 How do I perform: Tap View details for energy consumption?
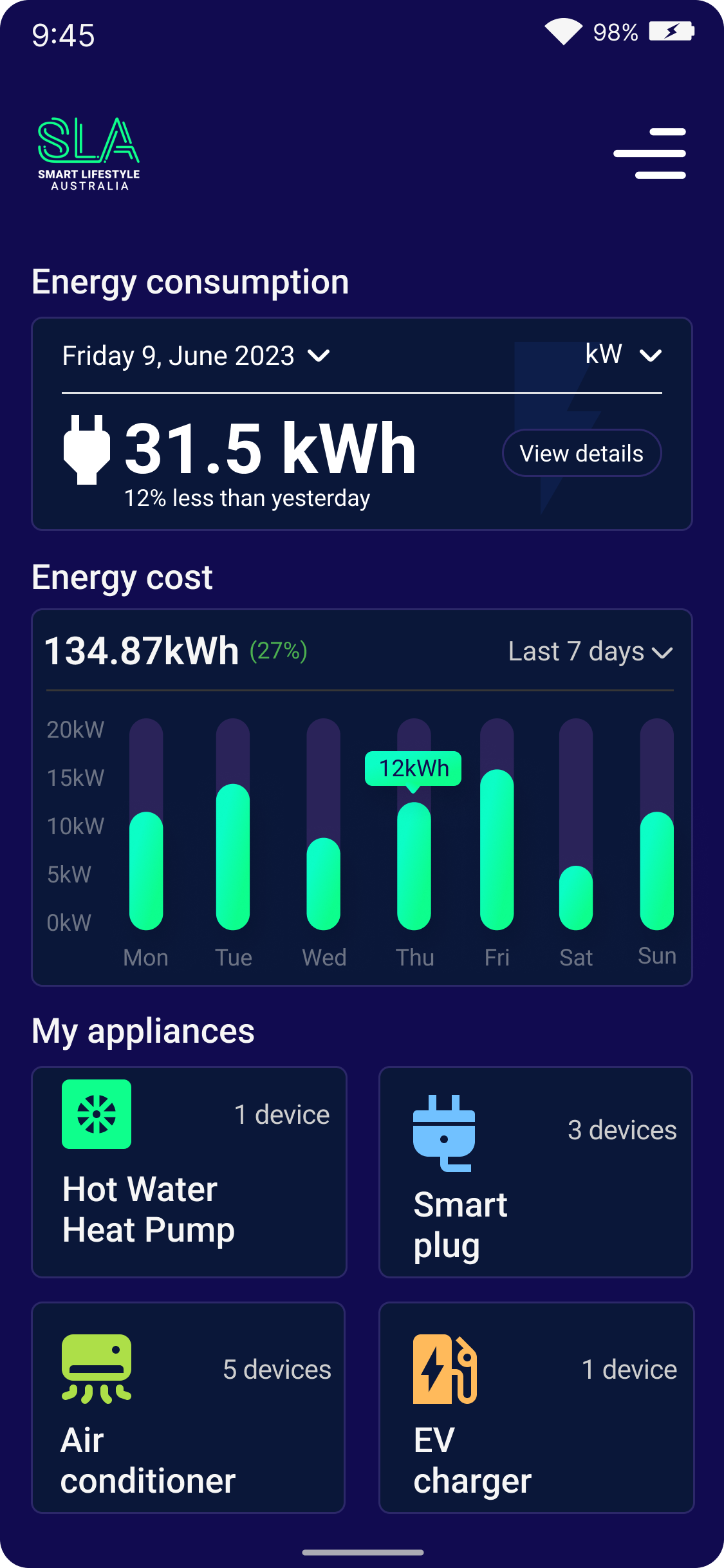pos(581,453)
